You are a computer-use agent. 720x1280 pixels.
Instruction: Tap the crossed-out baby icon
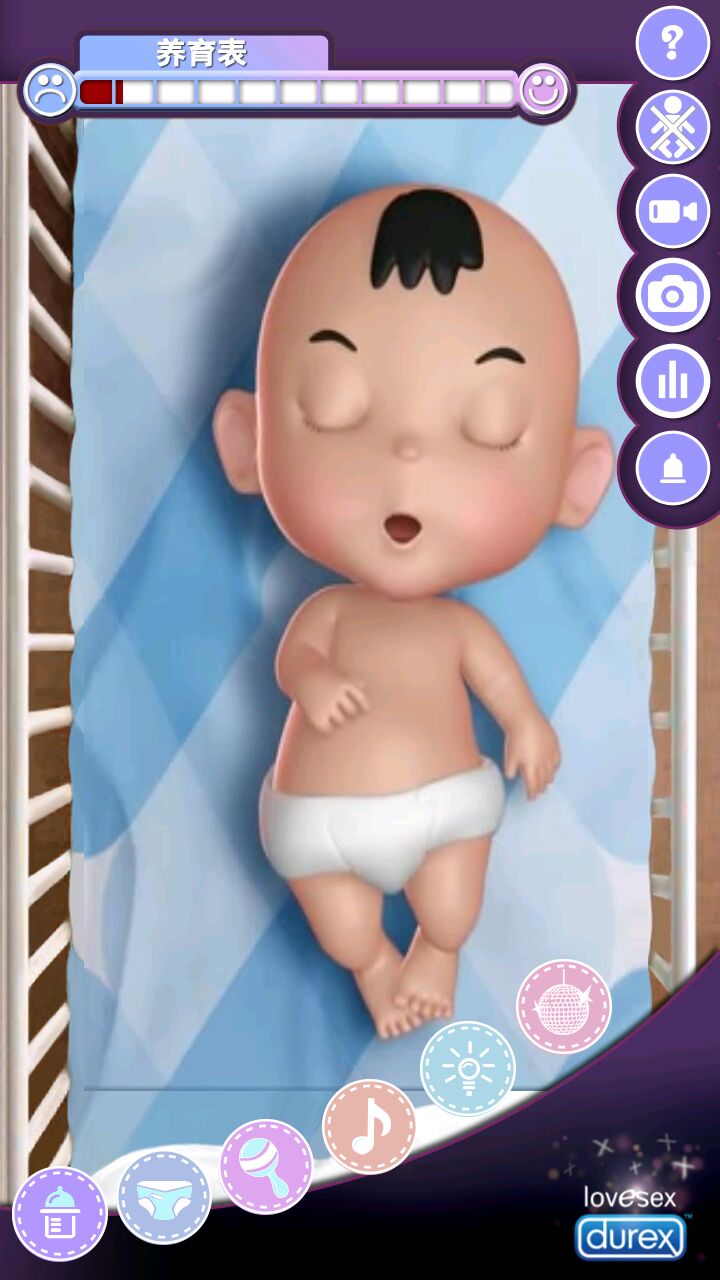click(x=672, y=128)
